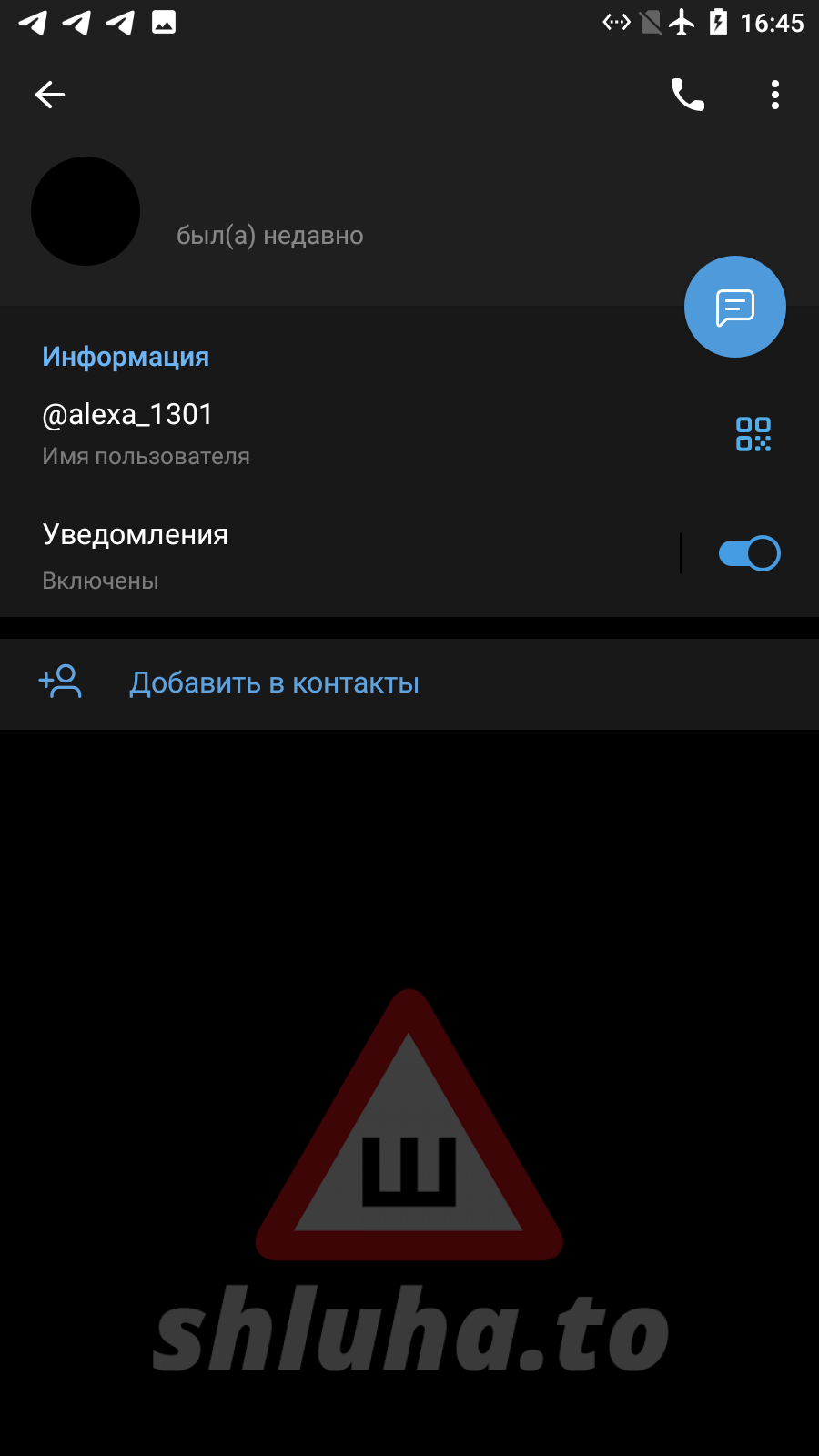Tap the @alexa_1301 username row
The width and height of the screenshot is (819, 1456).
pos(273,434)
